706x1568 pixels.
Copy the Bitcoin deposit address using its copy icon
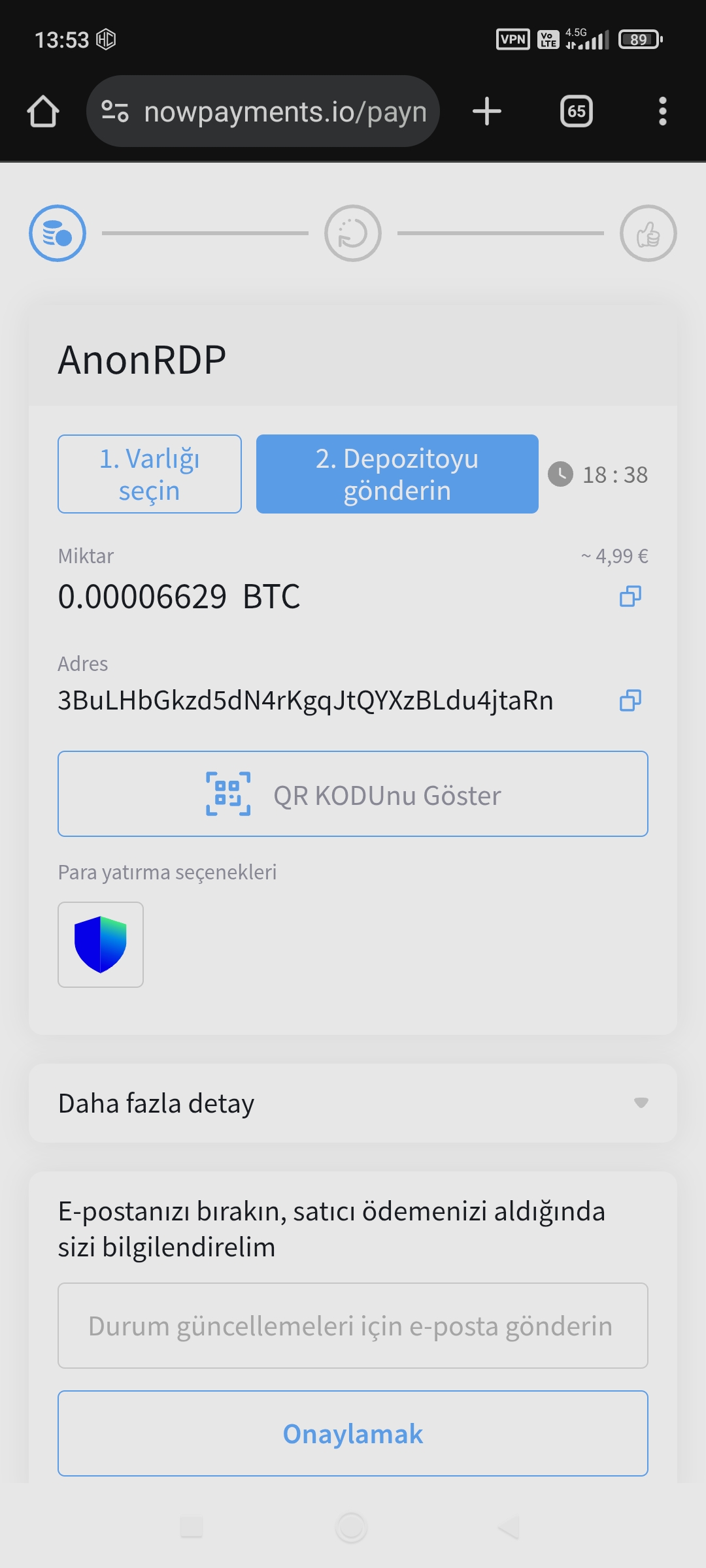tap(630, 700)
